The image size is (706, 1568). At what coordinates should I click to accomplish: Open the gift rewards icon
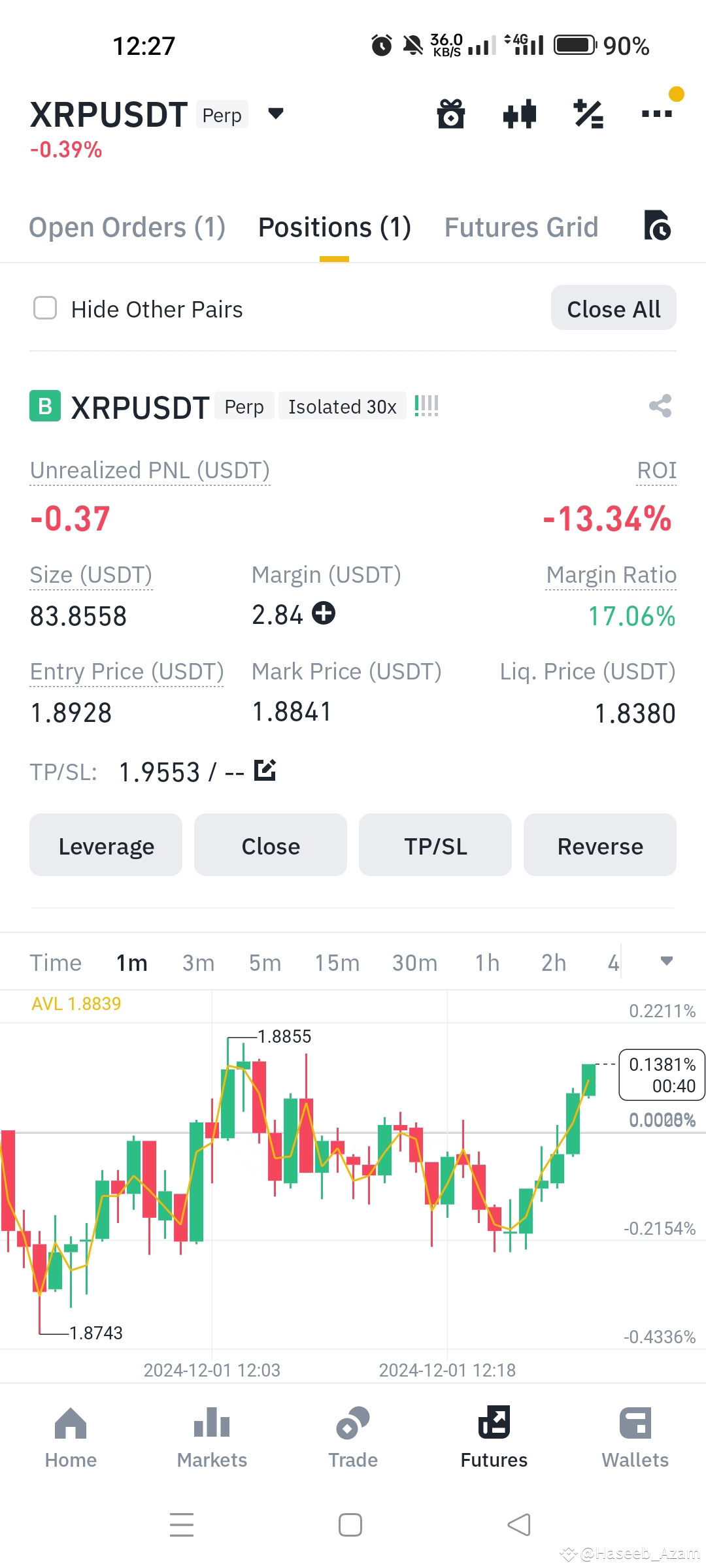click(x=450, y=113)
